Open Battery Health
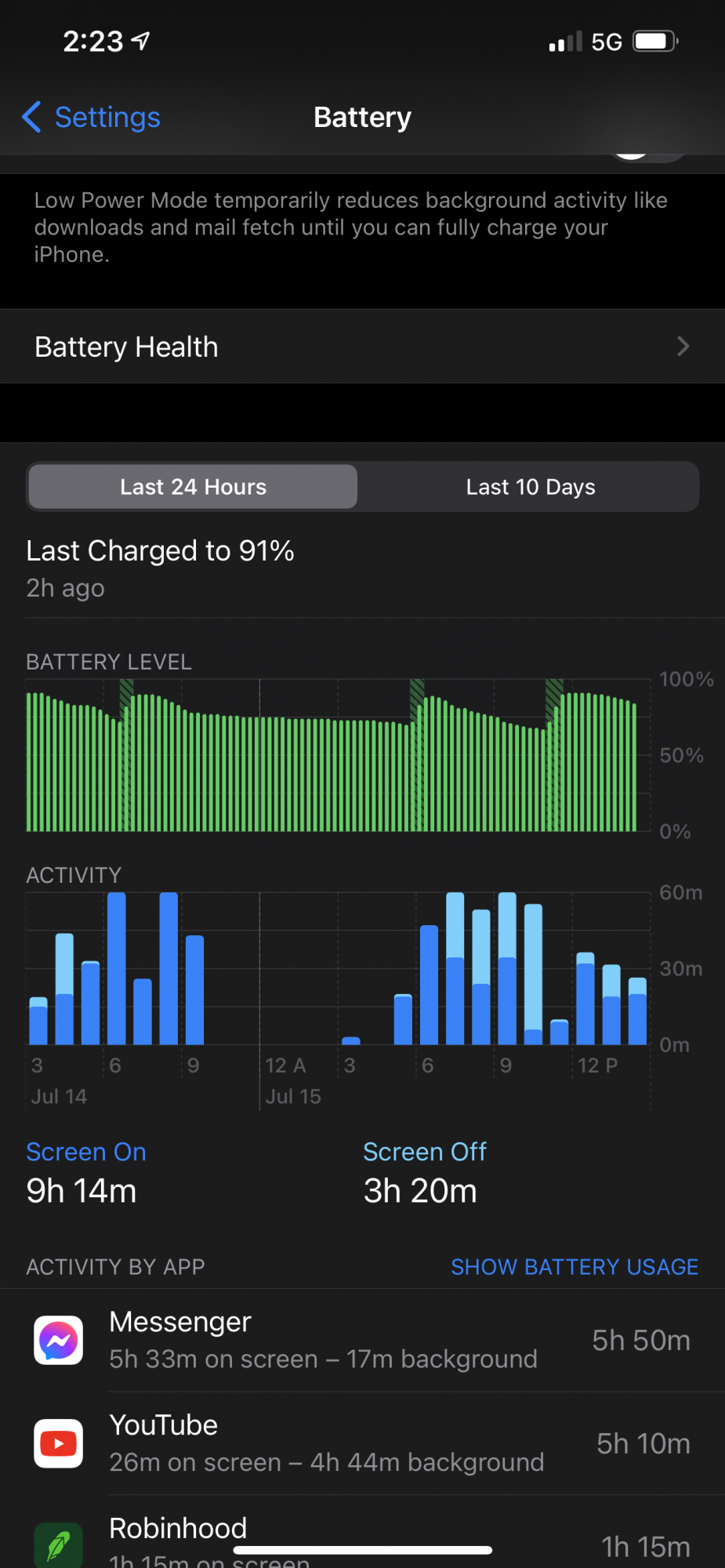Screen dimensions: 725x1568 [362, 347]
